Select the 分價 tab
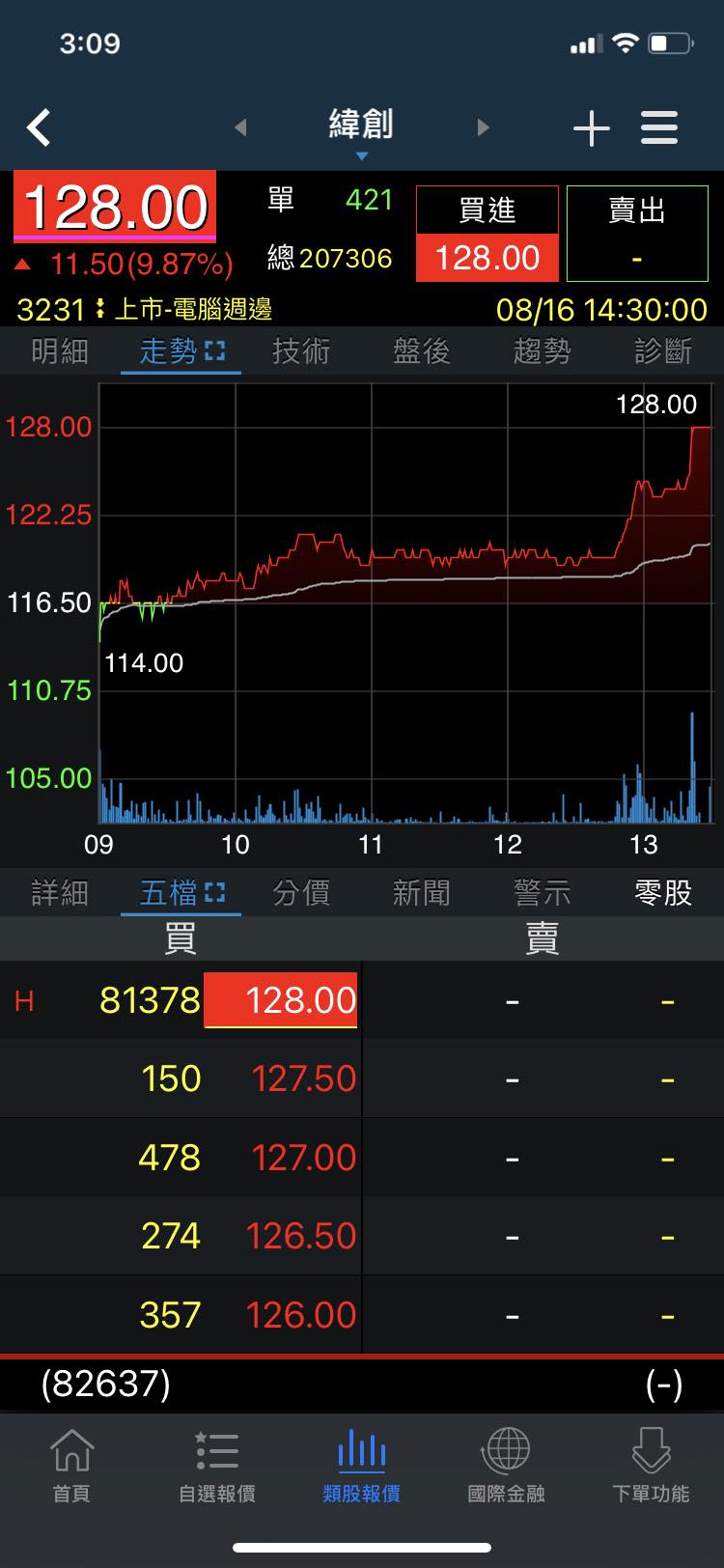The image size is (724, 1568). point(301,893)
